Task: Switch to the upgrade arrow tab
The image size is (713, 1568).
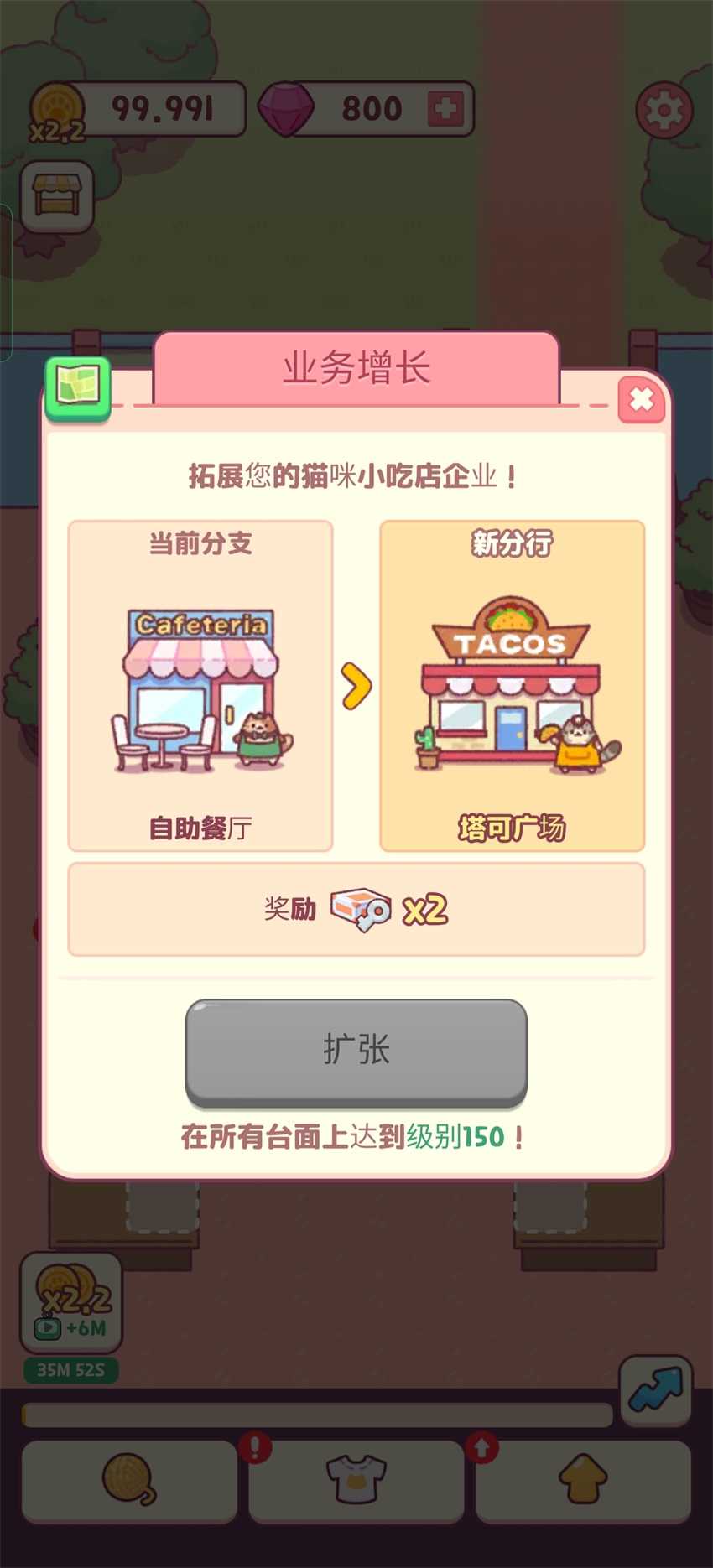Action: (x=583, y=1481)
